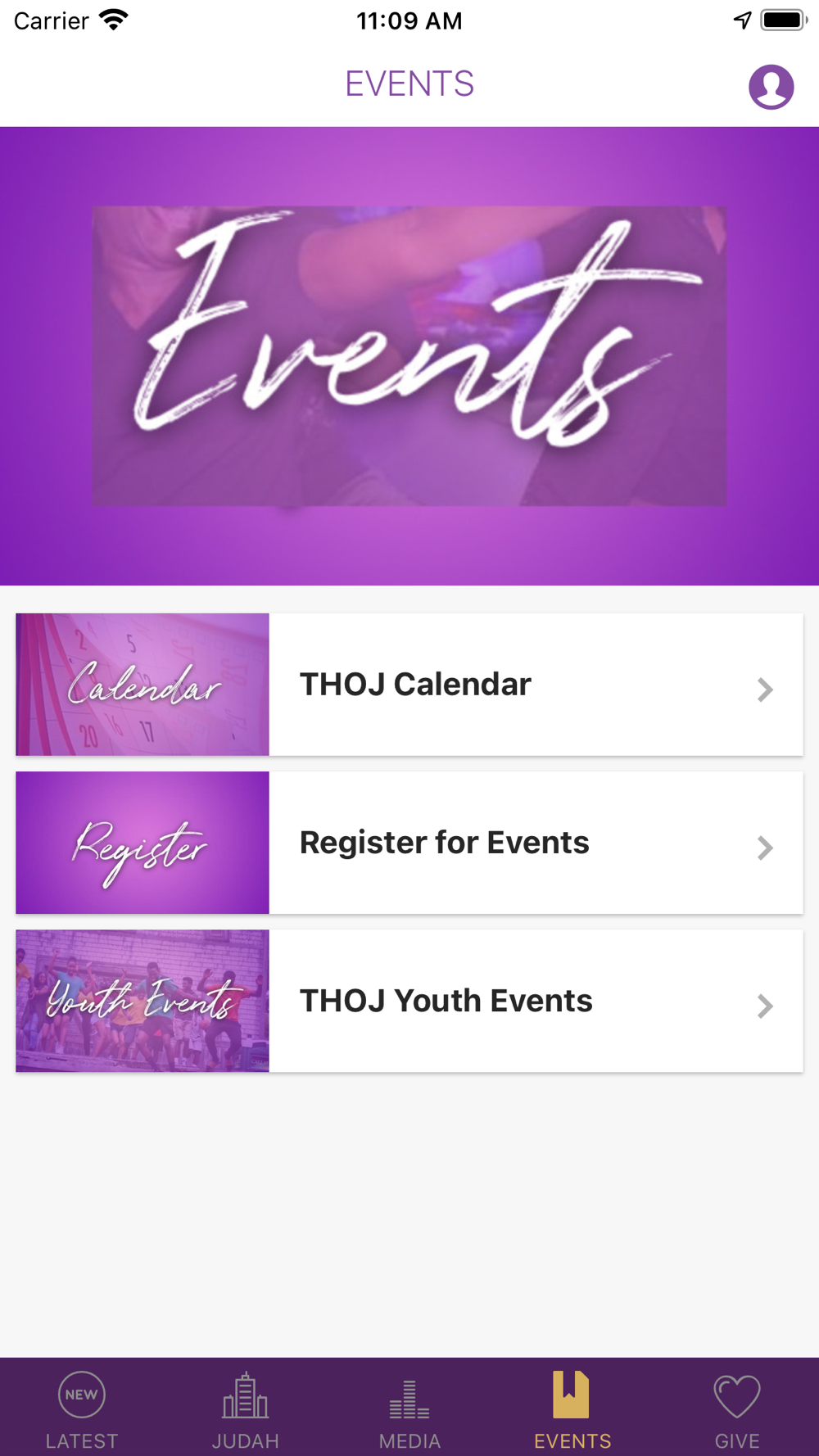
Task: Select the Events tab
Action: [572, 1409]
